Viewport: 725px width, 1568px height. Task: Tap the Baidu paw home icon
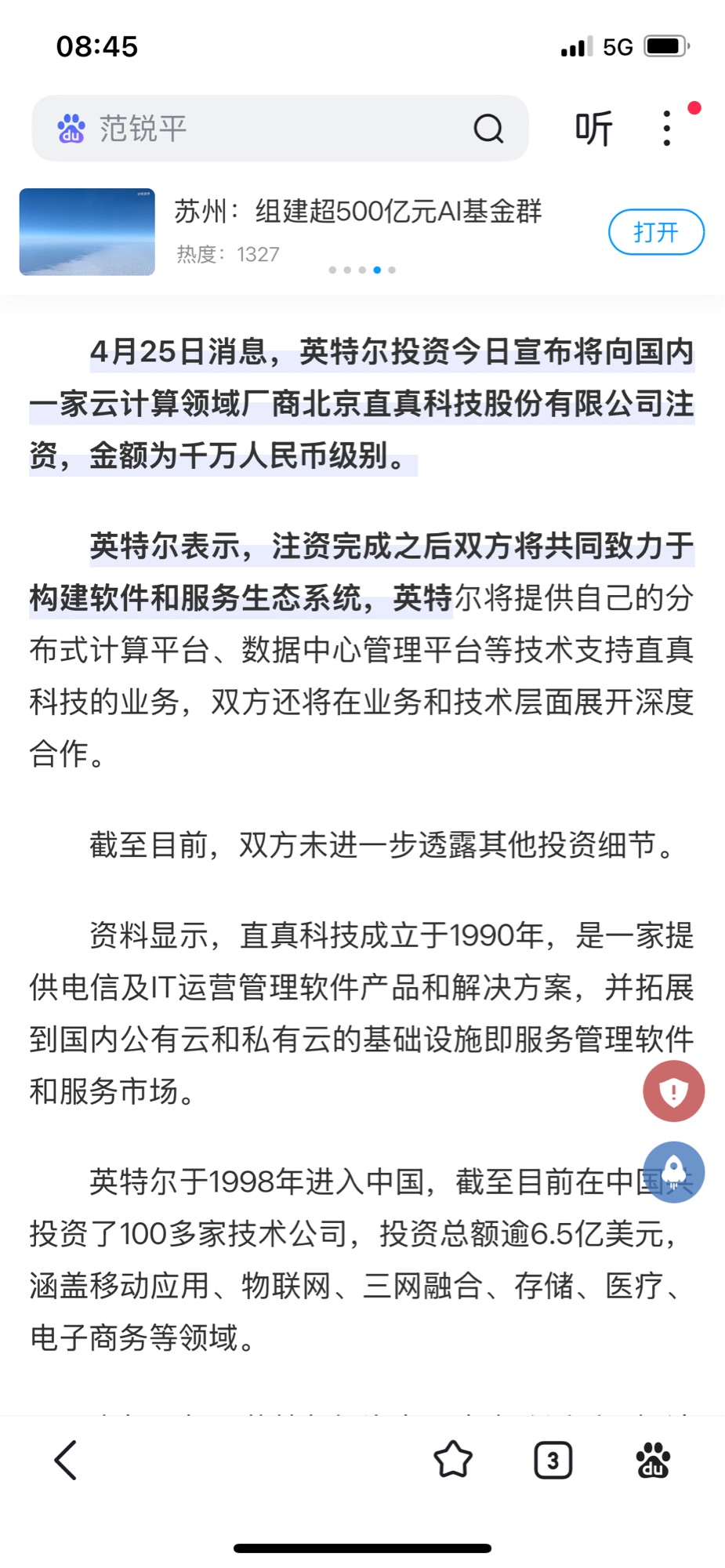pos(653,1460)
